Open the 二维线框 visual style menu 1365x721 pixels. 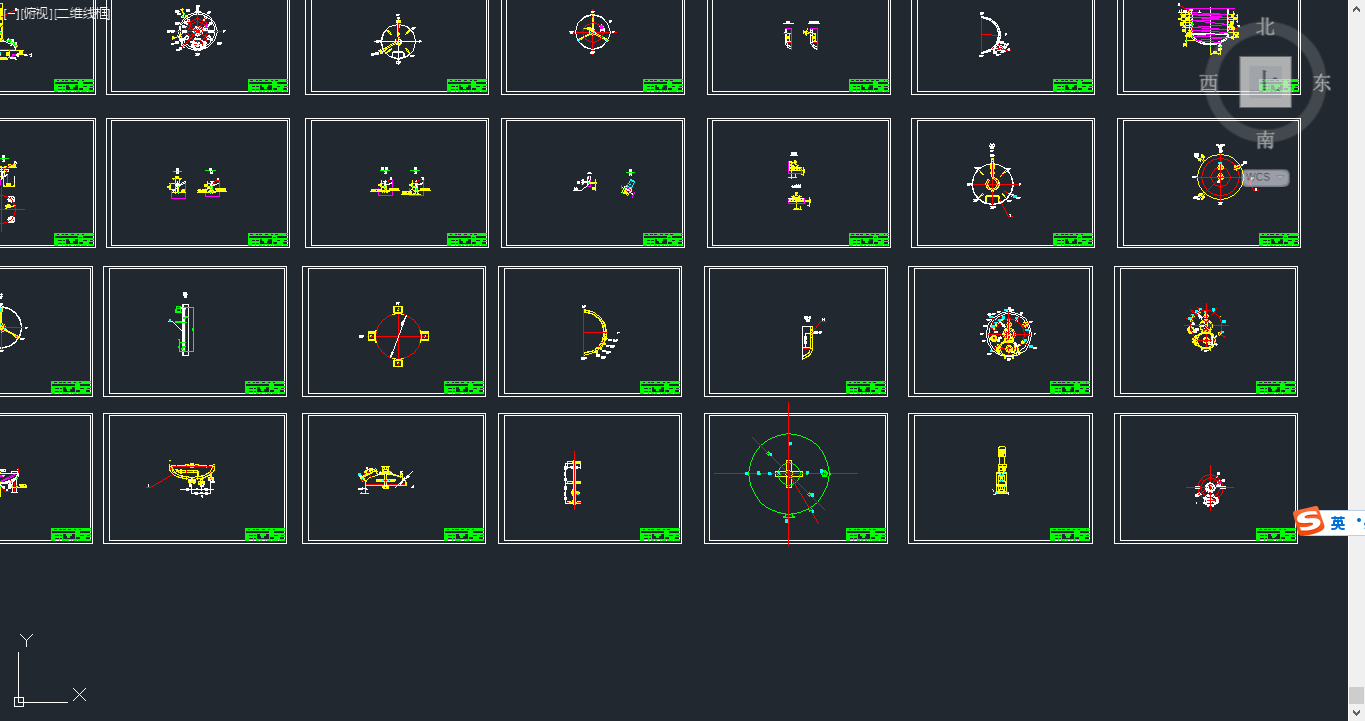pos(83,13)
